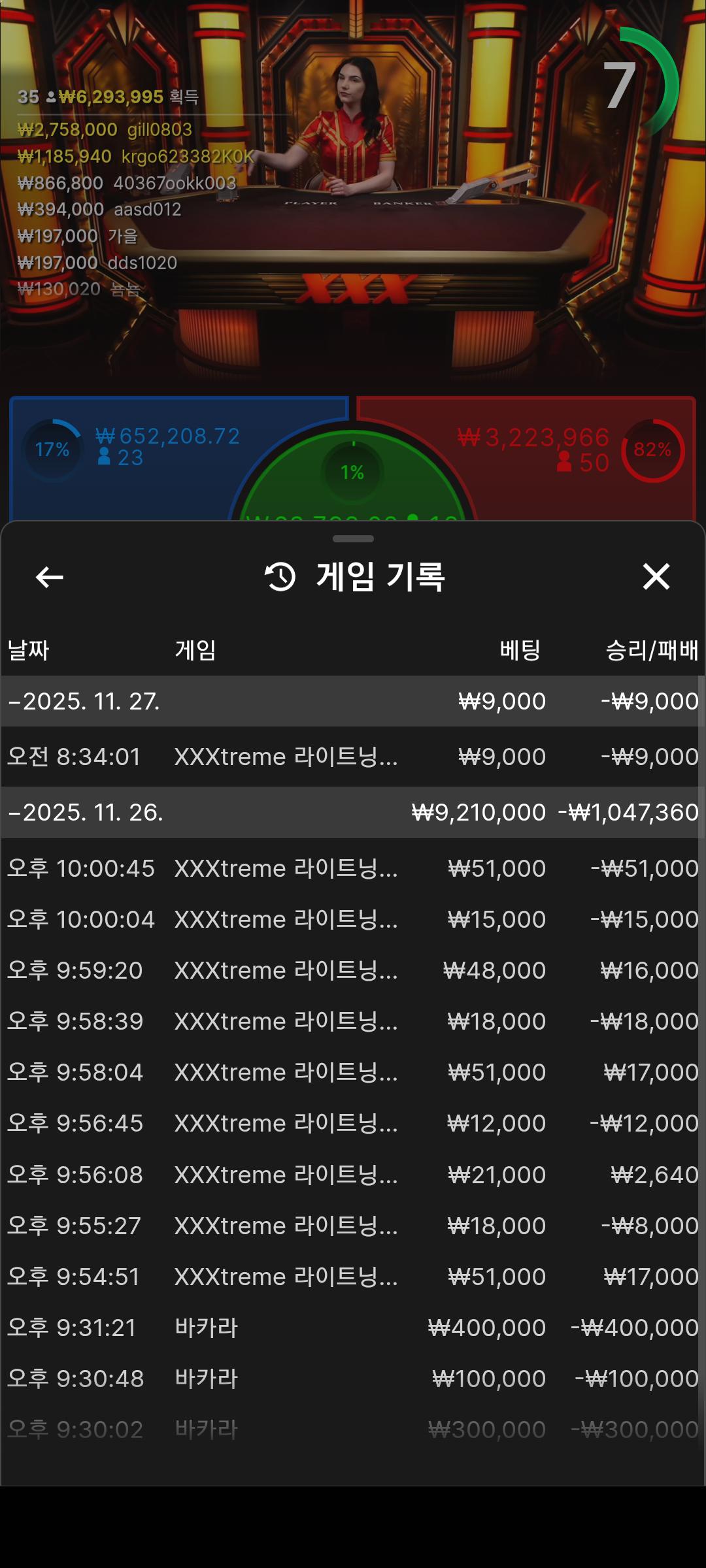This screenshot has height=1568, width=706.
Task: Open the 오후 10:00:04 round record
Action: (x=353, y=919)
